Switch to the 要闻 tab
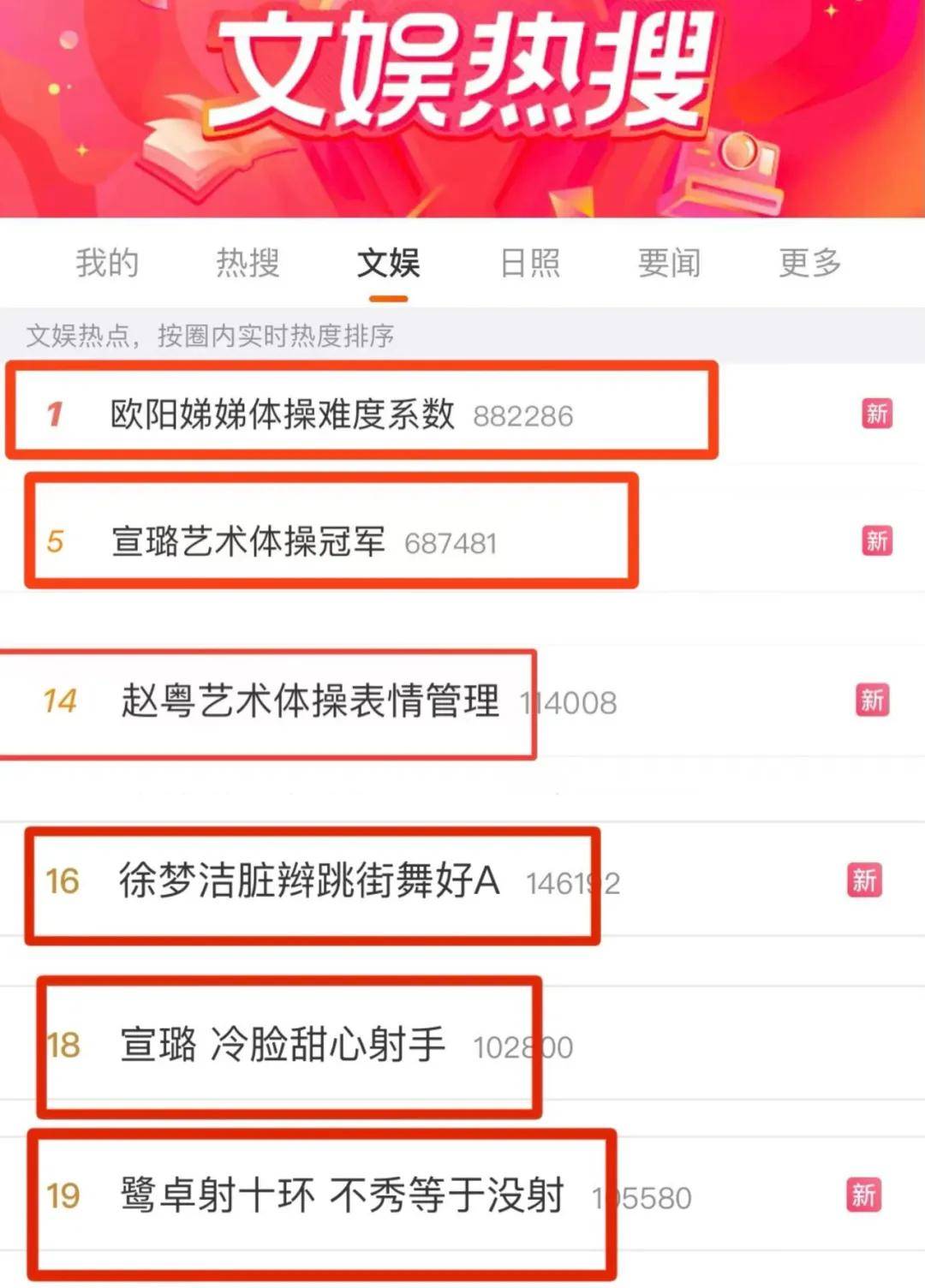This screenshot has height=1288, width=925. point(669,263)
